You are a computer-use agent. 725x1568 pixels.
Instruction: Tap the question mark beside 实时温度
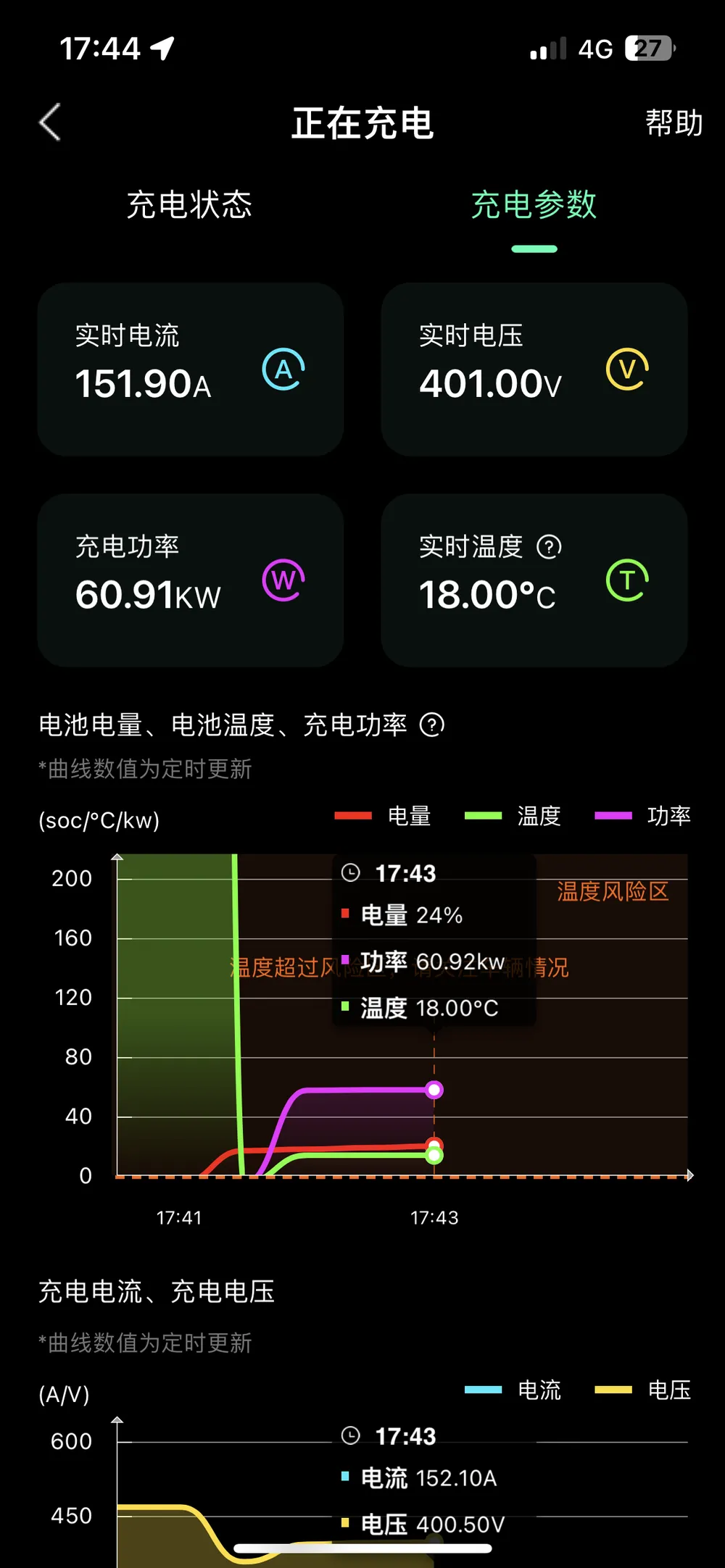(549, 547)
